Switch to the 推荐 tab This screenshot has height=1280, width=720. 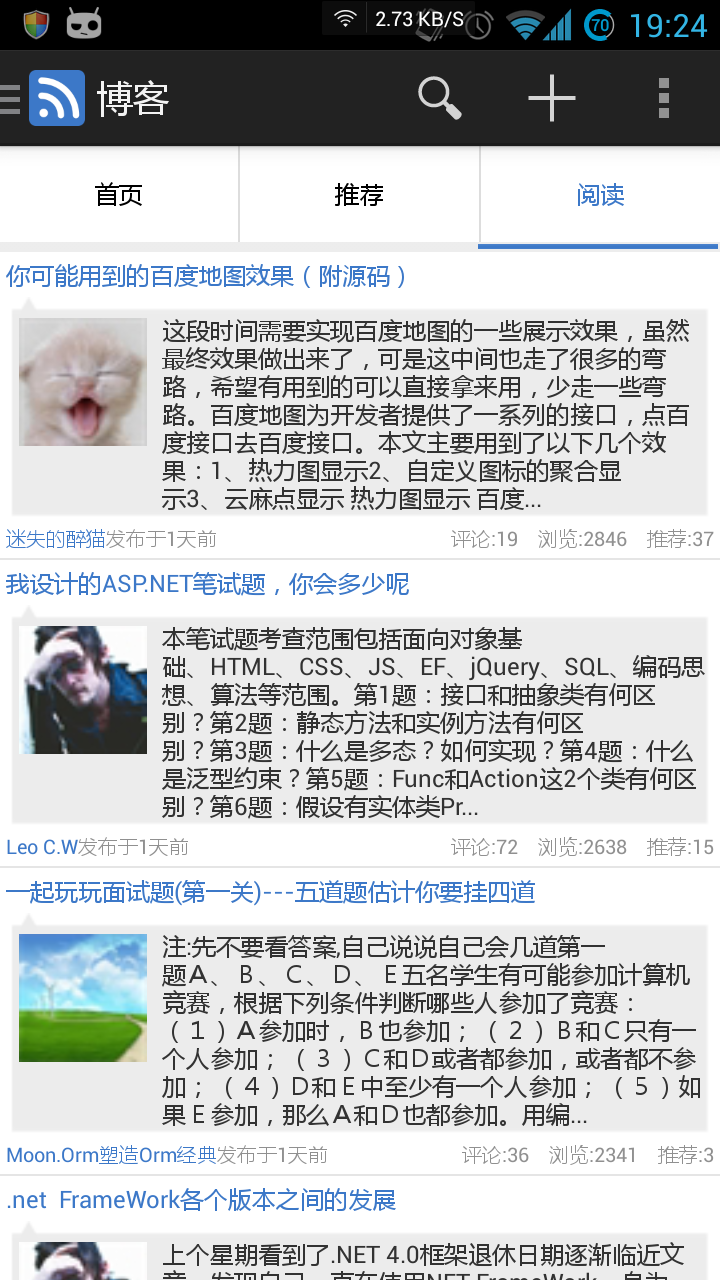click(x=359, y=195)
